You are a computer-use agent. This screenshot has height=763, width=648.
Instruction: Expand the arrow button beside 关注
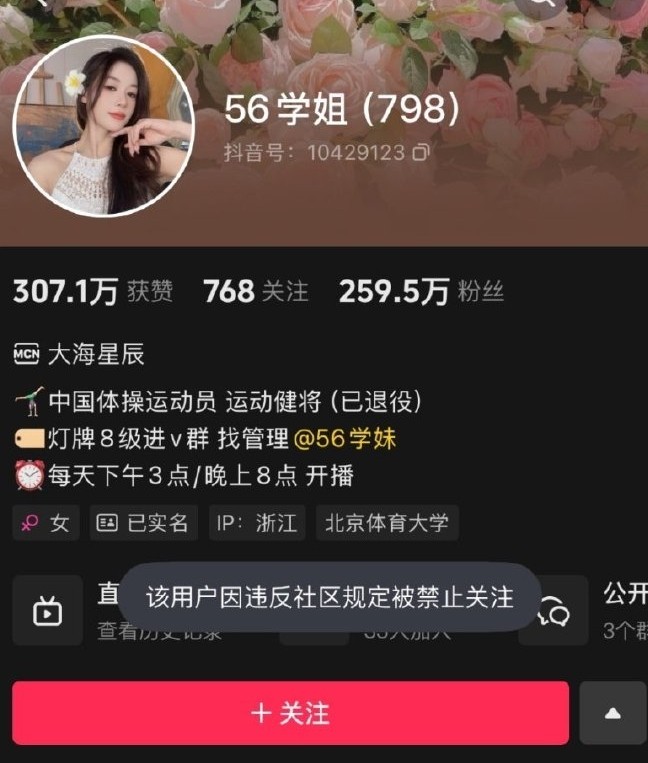click(612, 713)
